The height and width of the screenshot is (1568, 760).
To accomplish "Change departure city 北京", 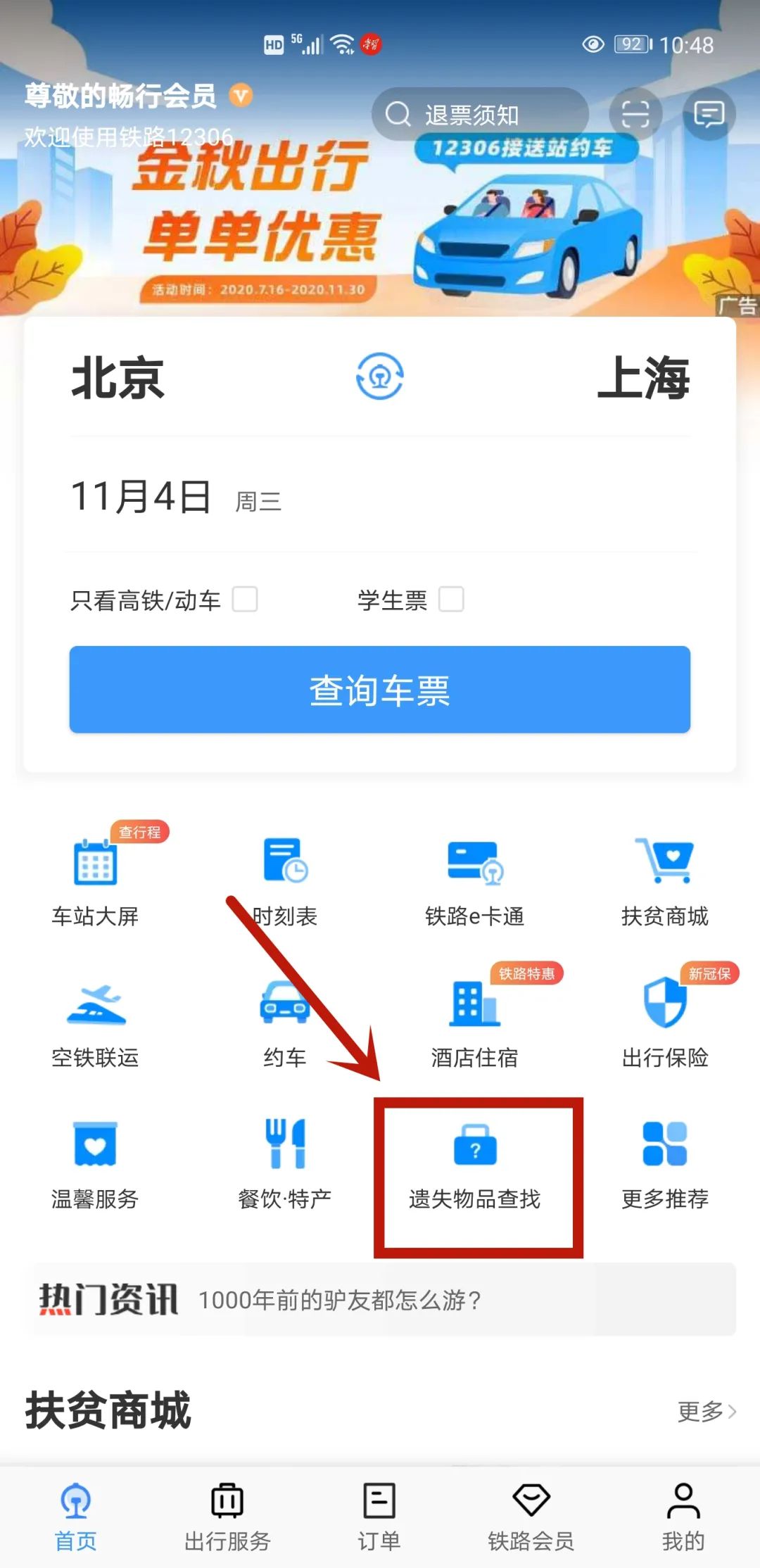I will click(118, 378).
